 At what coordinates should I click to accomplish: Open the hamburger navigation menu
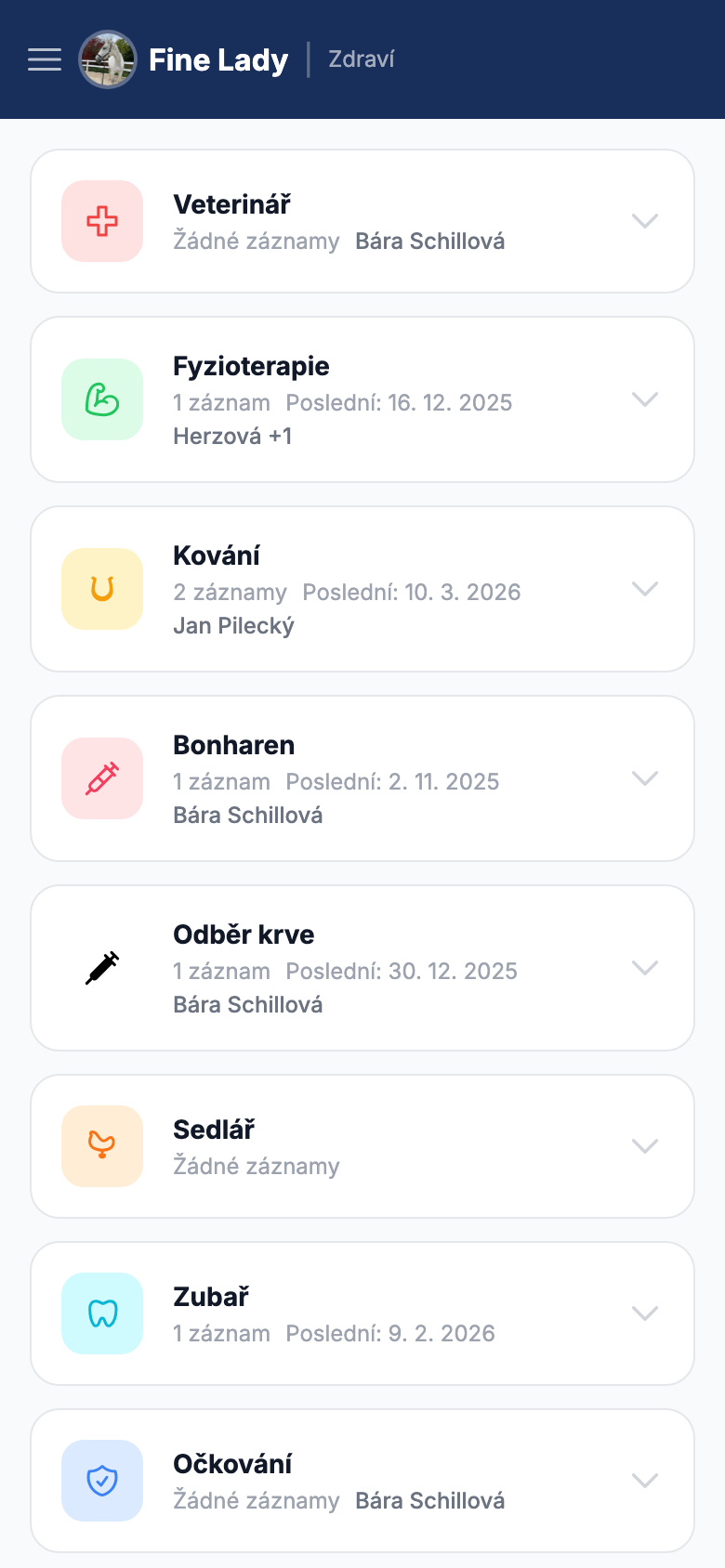44,59
